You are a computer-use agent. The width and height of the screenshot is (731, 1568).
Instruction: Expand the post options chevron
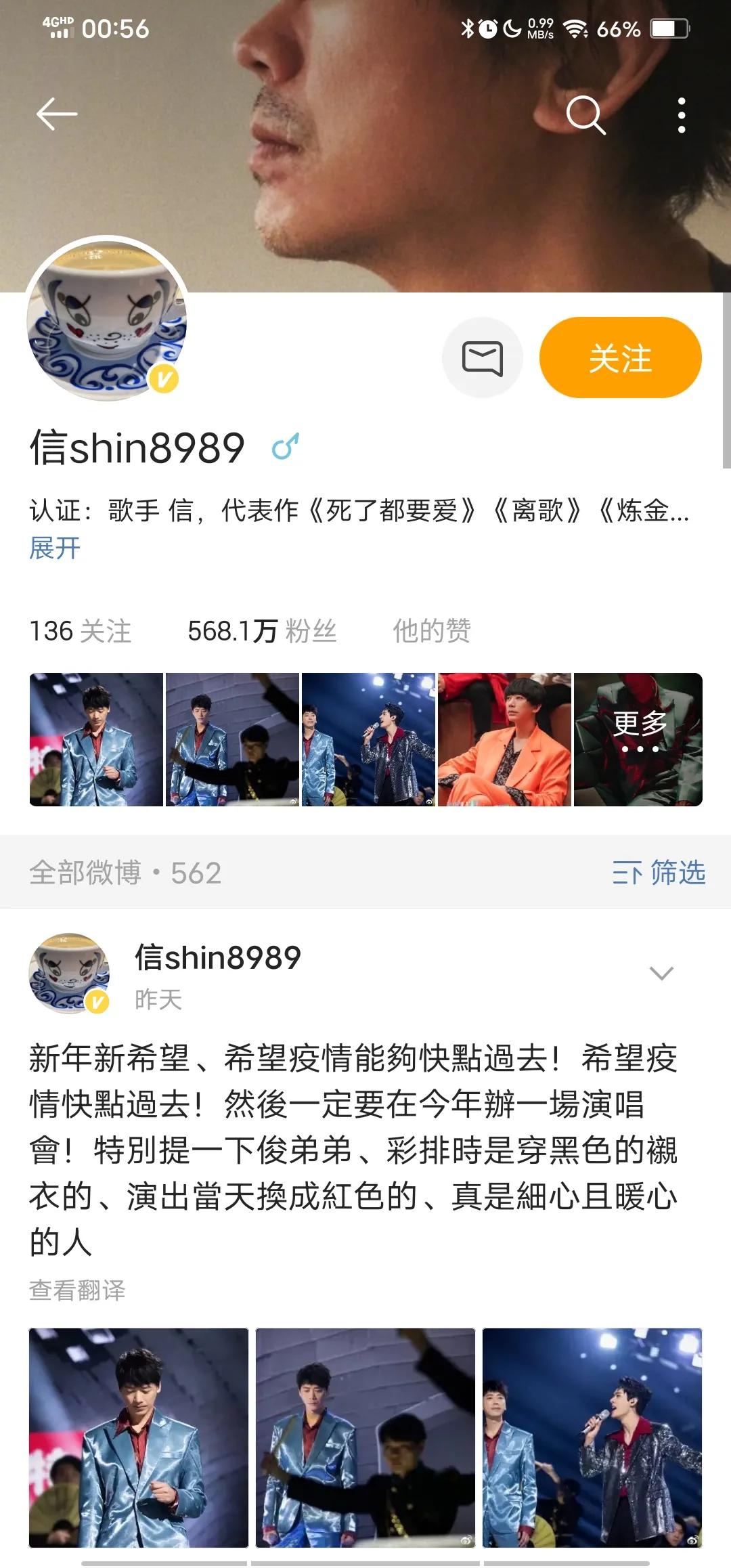[x=661, y=973]
